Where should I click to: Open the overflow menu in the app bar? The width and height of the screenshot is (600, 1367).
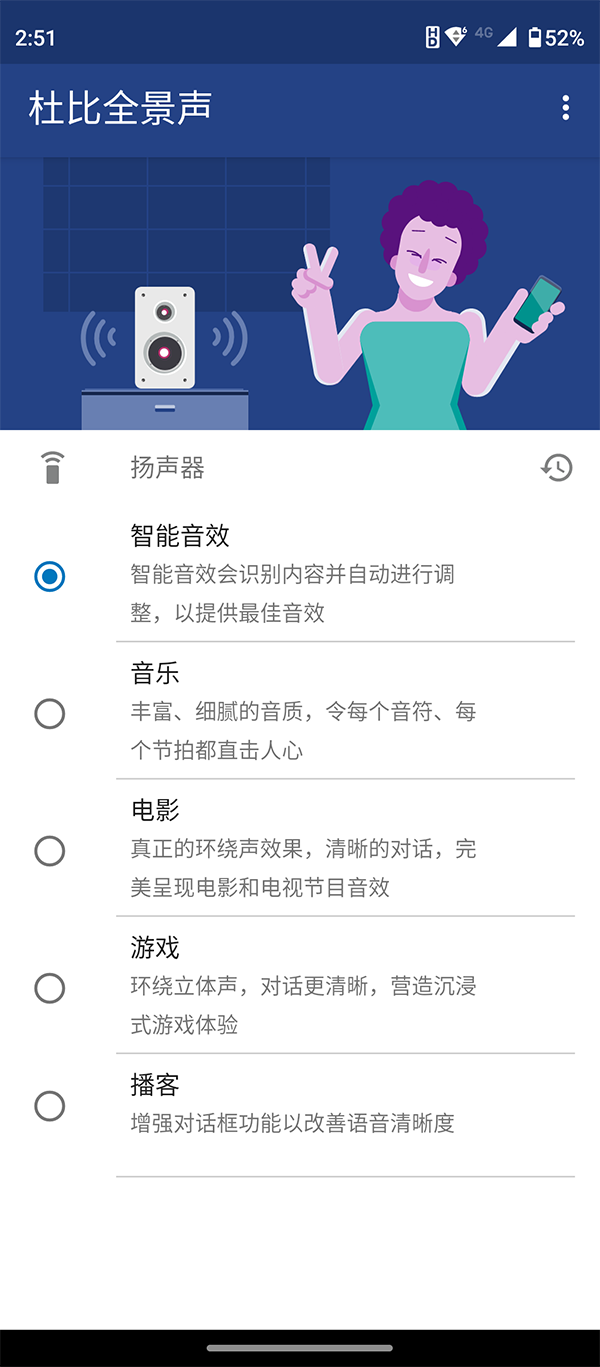566,108
